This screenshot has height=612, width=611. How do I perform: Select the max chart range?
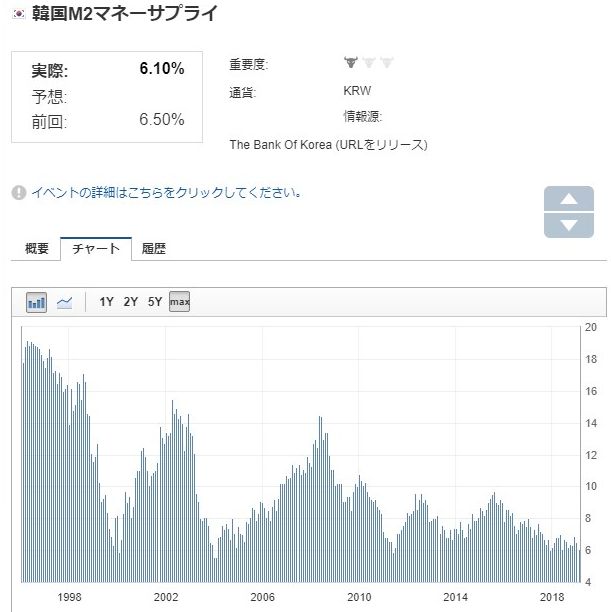(x=180, y=302)
